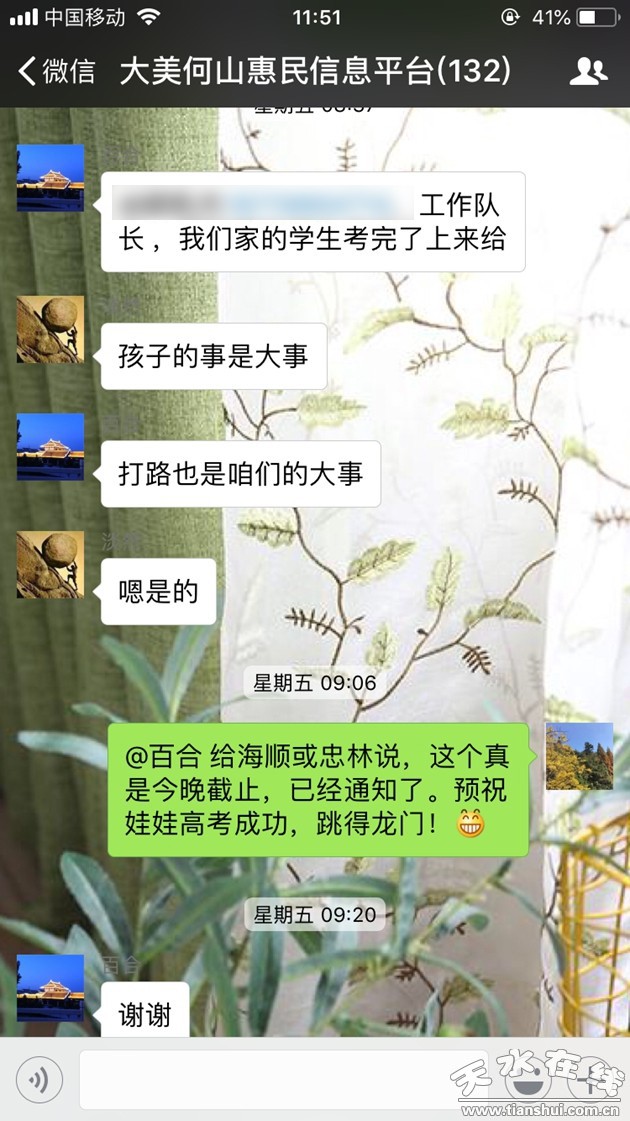Open 百合's avatar beside 谢谢

click(x=50, y=988)
